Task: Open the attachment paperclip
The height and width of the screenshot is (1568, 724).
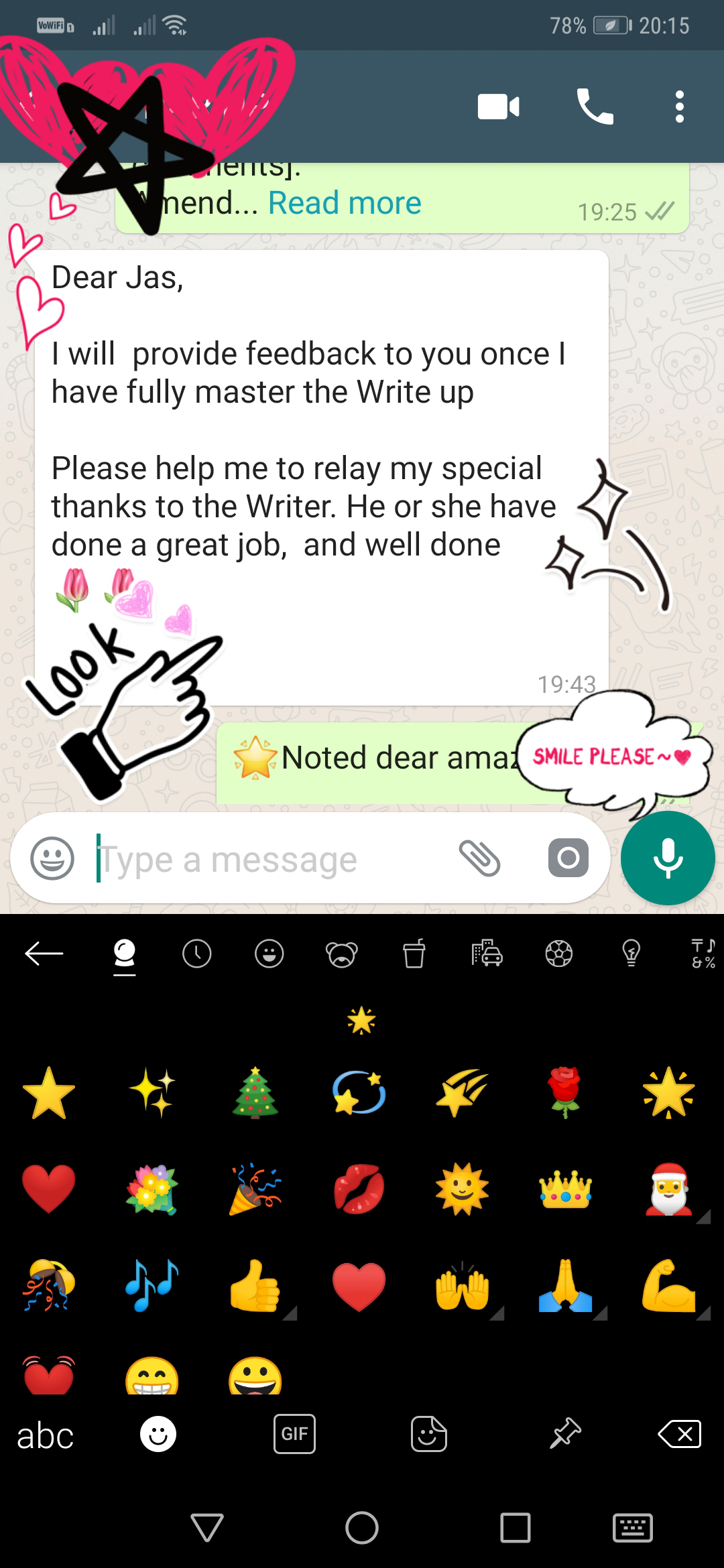Action: (x=480, y=858)
